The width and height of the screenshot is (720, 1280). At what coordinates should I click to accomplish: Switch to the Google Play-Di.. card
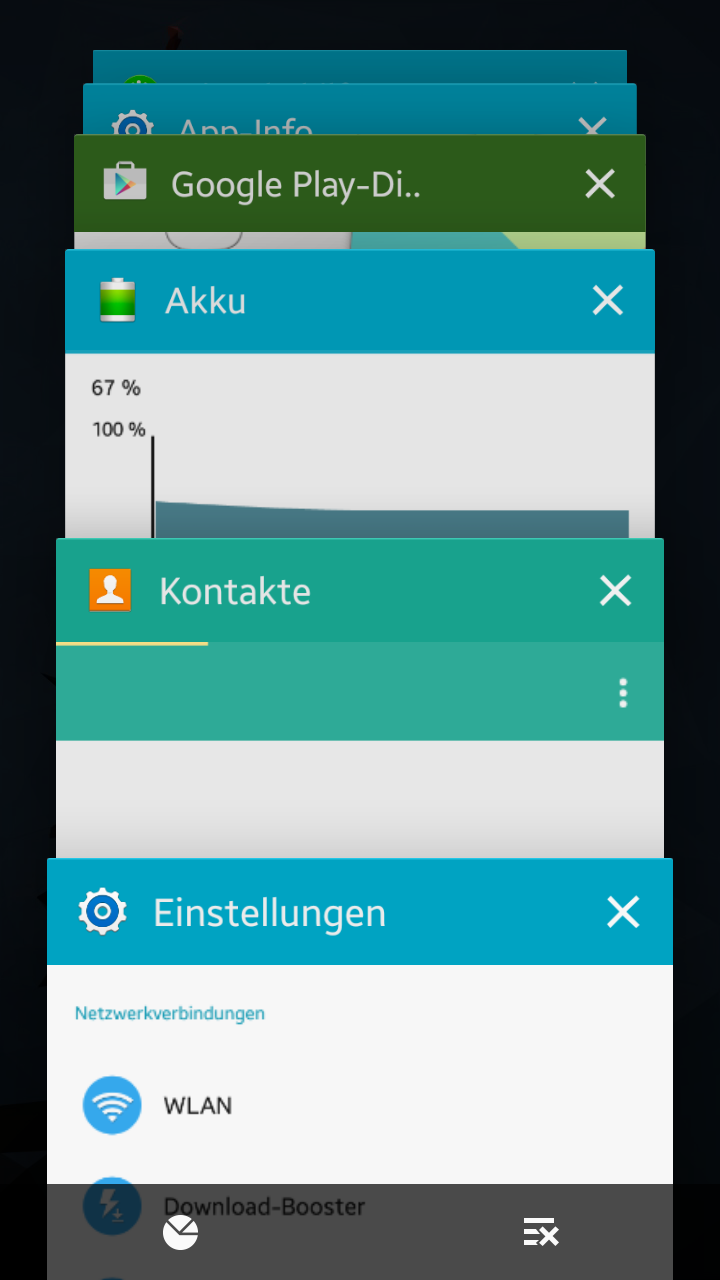click(359, 192)
